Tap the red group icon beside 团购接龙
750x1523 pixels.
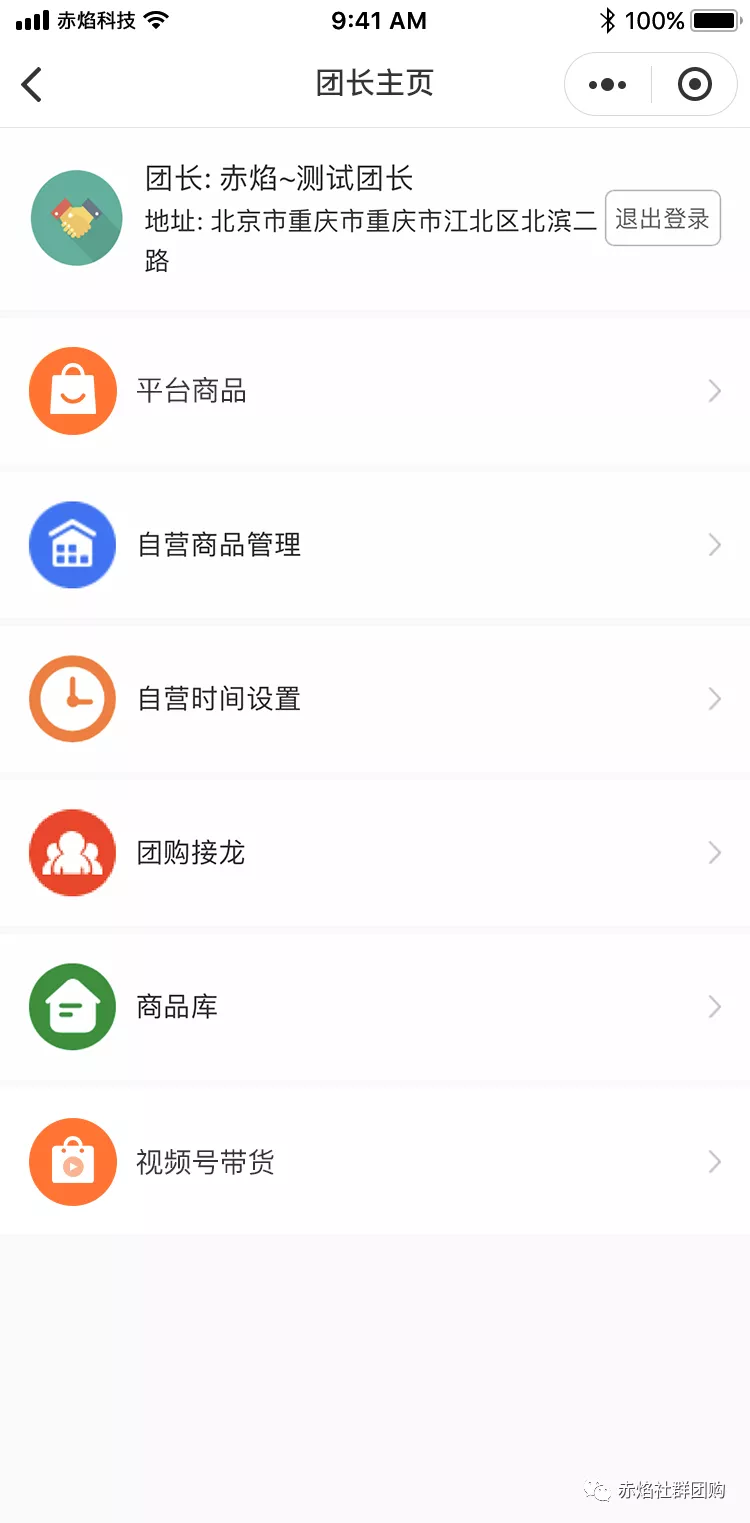coord(72,852)
